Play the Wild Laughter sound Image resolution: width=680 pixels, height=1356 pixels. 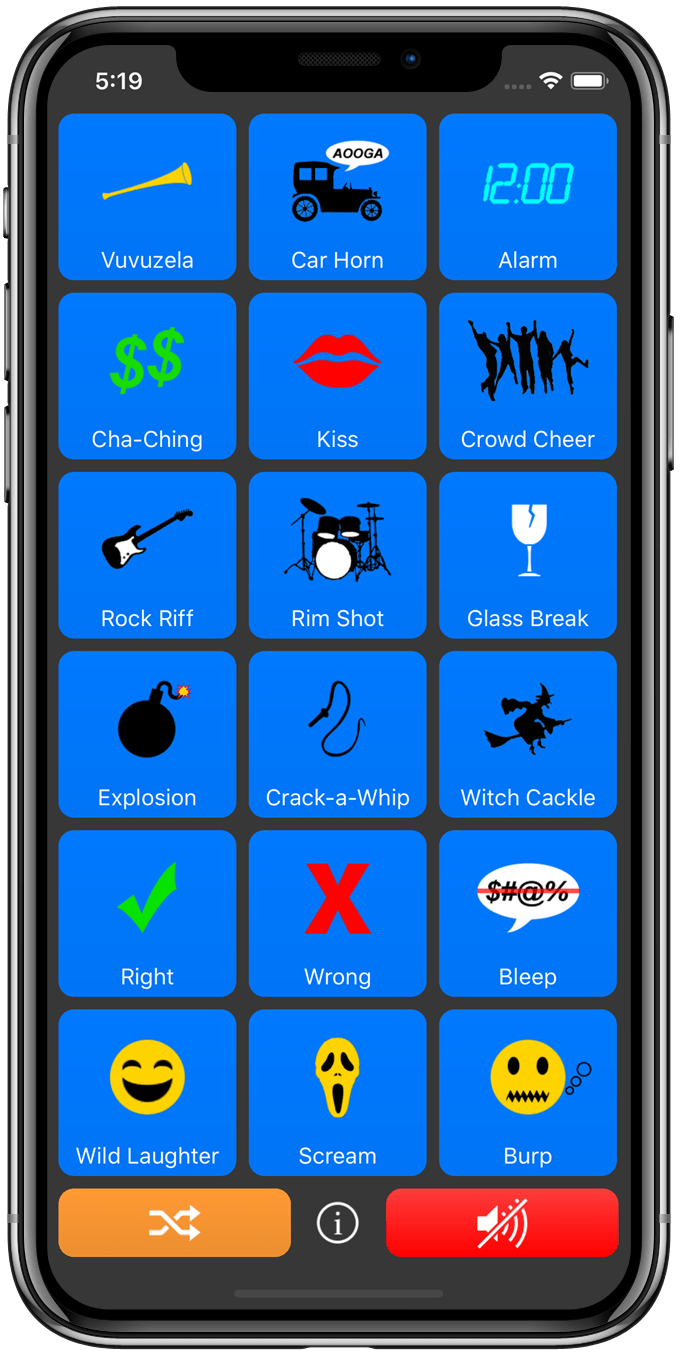click(x=147, y=1091)
